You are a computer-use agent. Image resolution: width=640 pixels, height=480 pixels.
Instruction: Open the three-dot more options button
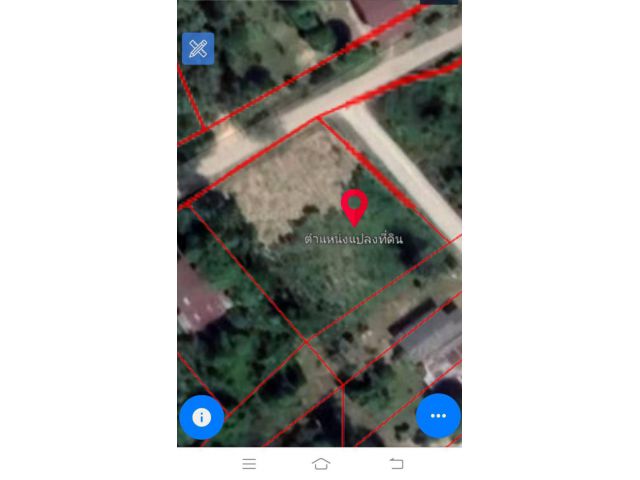(437, 415)
